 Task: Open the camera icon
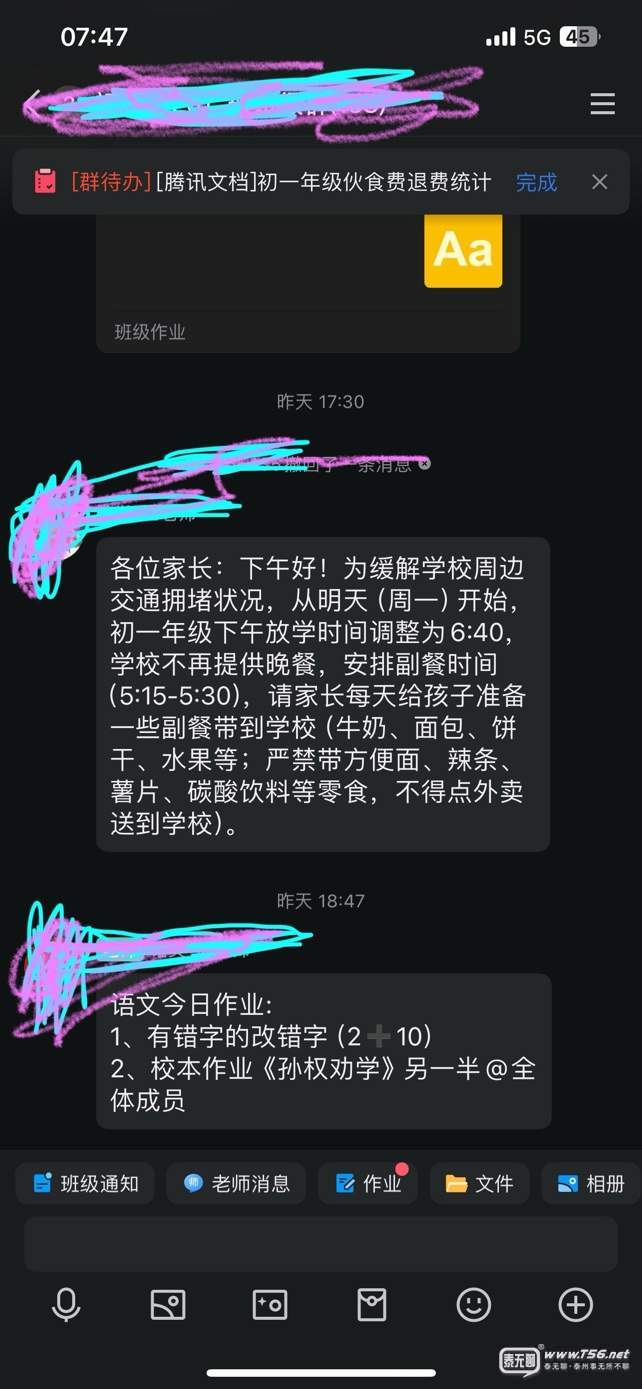pos(270,1305)
